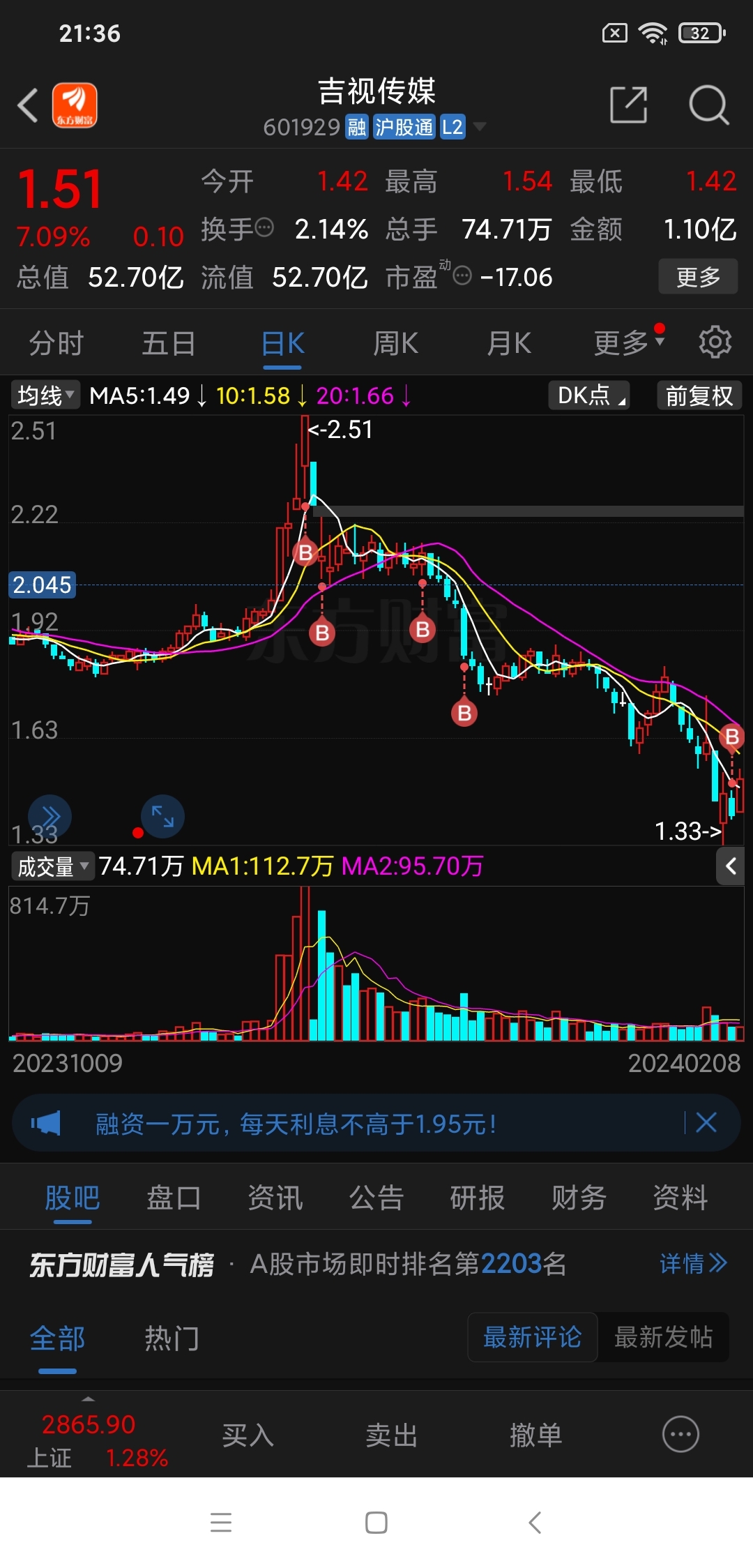Share this stock page
The image size is (753, 1568).
tap(628, 105)
